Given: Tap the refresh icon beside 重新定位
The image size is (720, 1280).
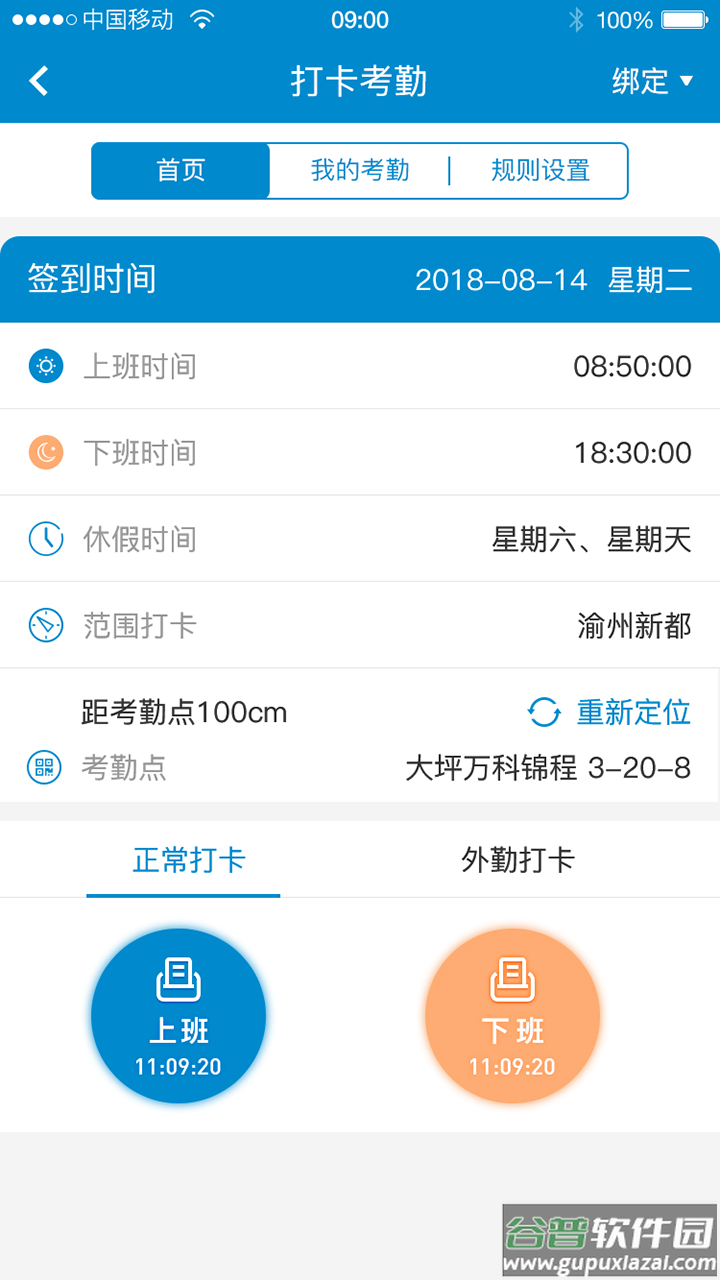Looking at the screenshot, I should pyautogui.click(x=544, y=712).
